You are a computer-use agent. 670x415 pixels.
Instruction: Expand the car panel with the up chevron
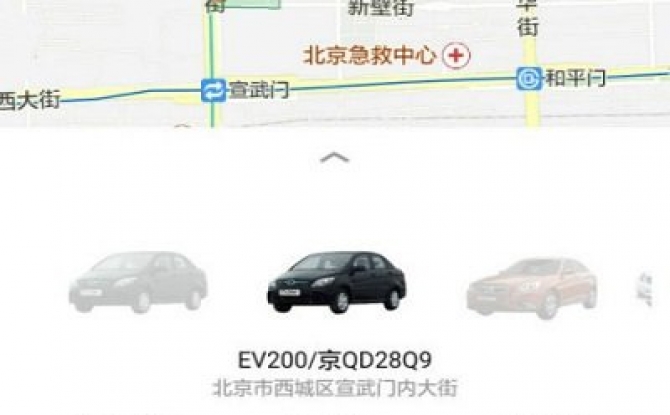pos(334,157)
